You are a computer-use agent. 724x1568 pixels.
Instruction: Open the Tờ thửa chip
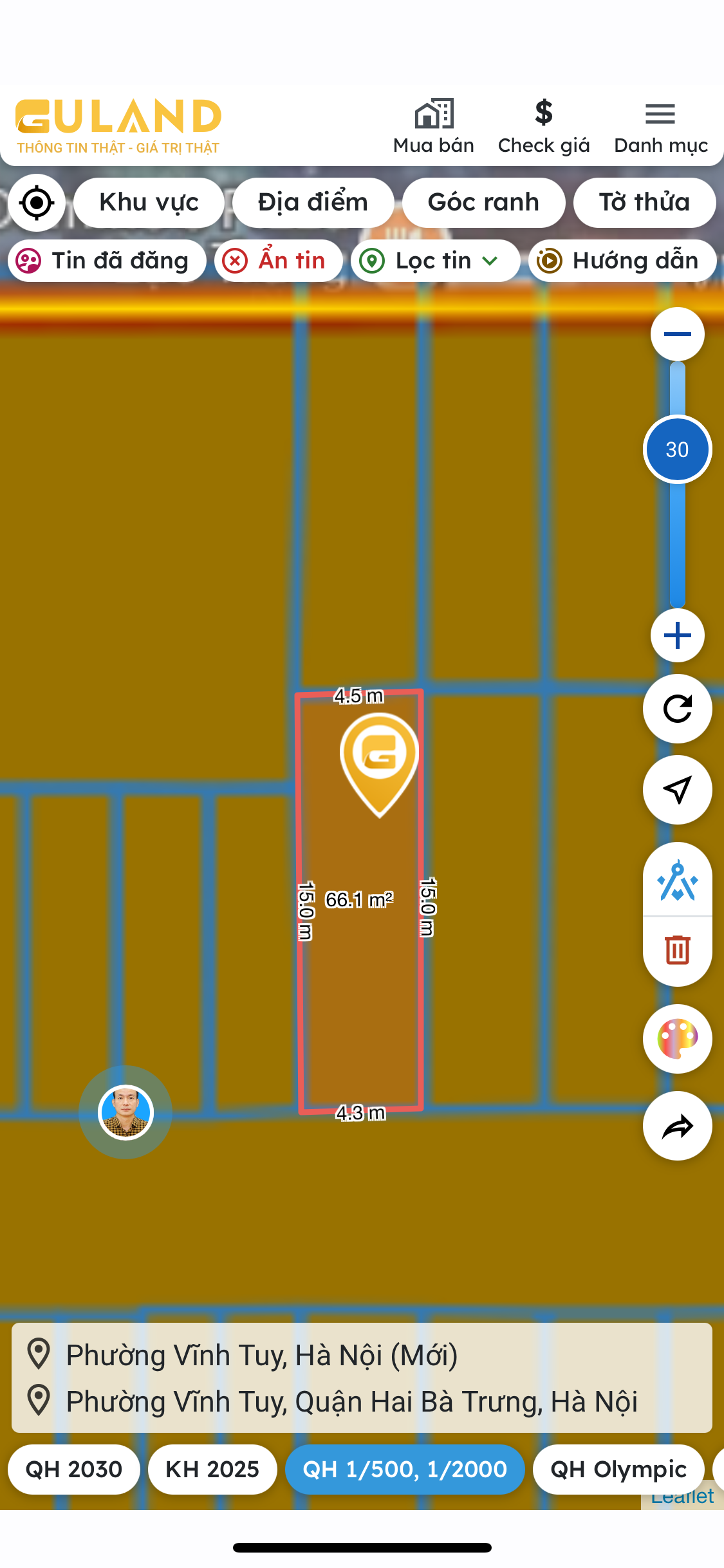644,203
